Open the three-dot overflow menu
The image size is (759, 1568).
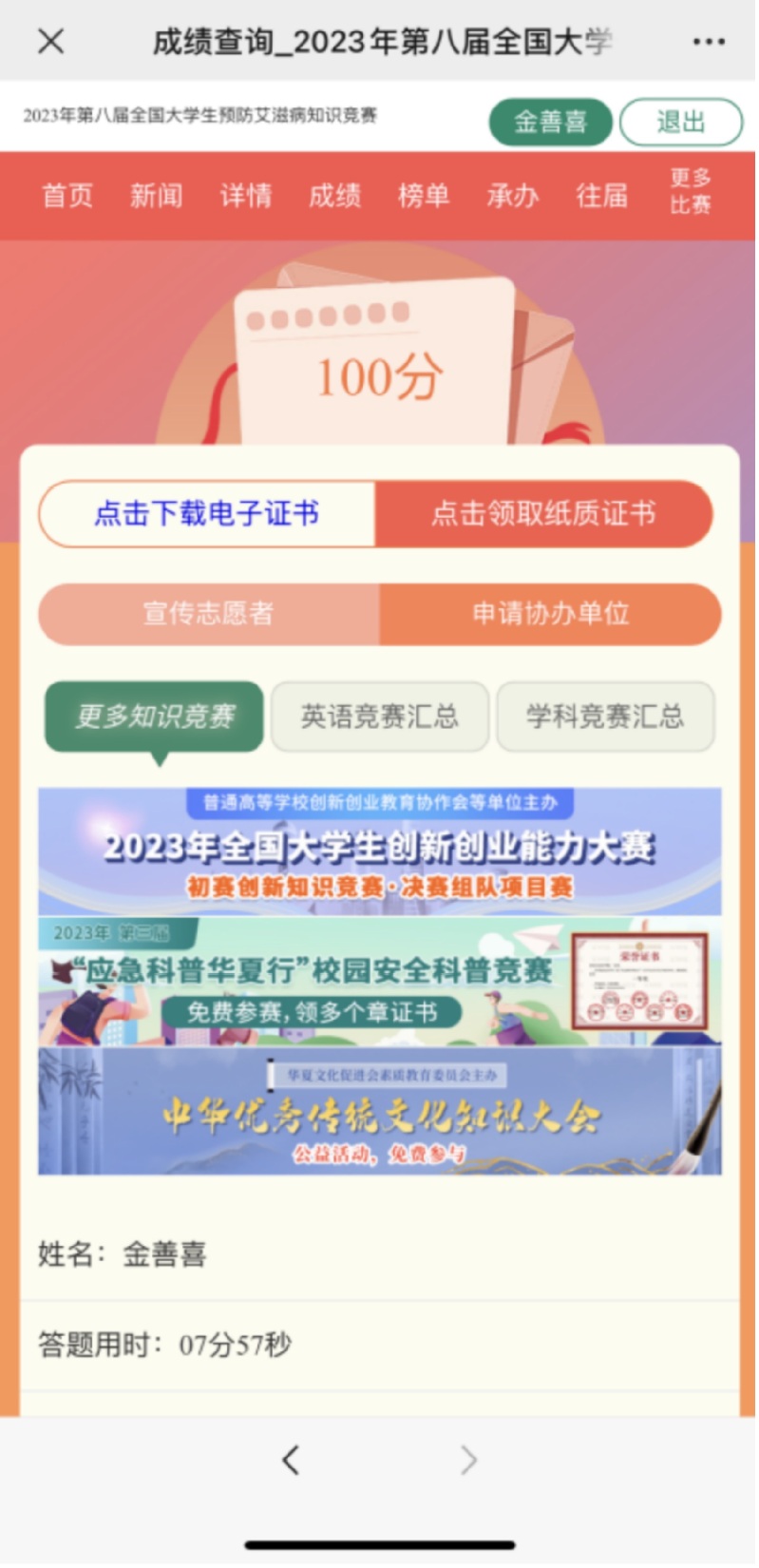(709, 42)
